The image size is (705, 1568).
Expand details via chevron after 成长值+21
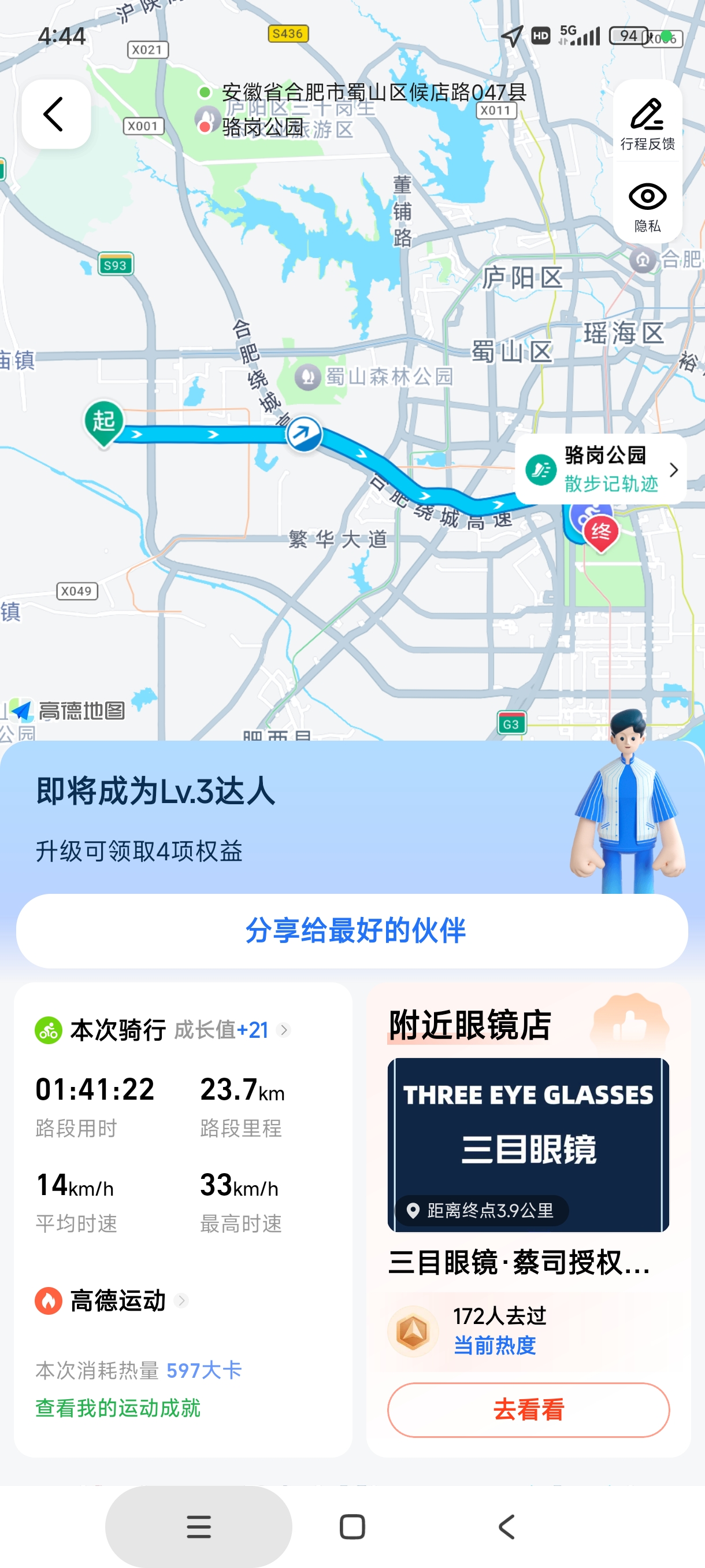point(284,1030)
